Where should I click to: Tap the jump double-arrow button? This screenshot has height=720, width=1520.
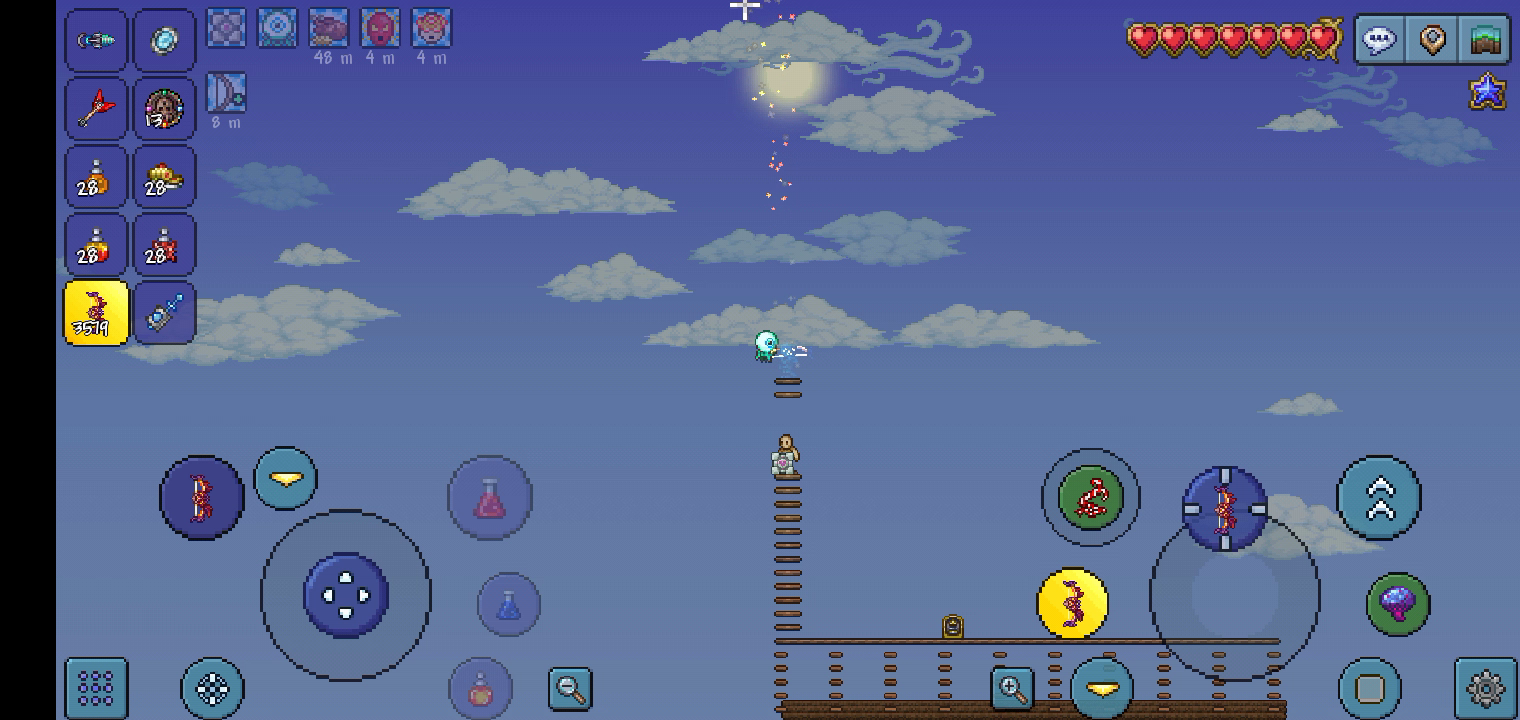[x=1378, y=497]
